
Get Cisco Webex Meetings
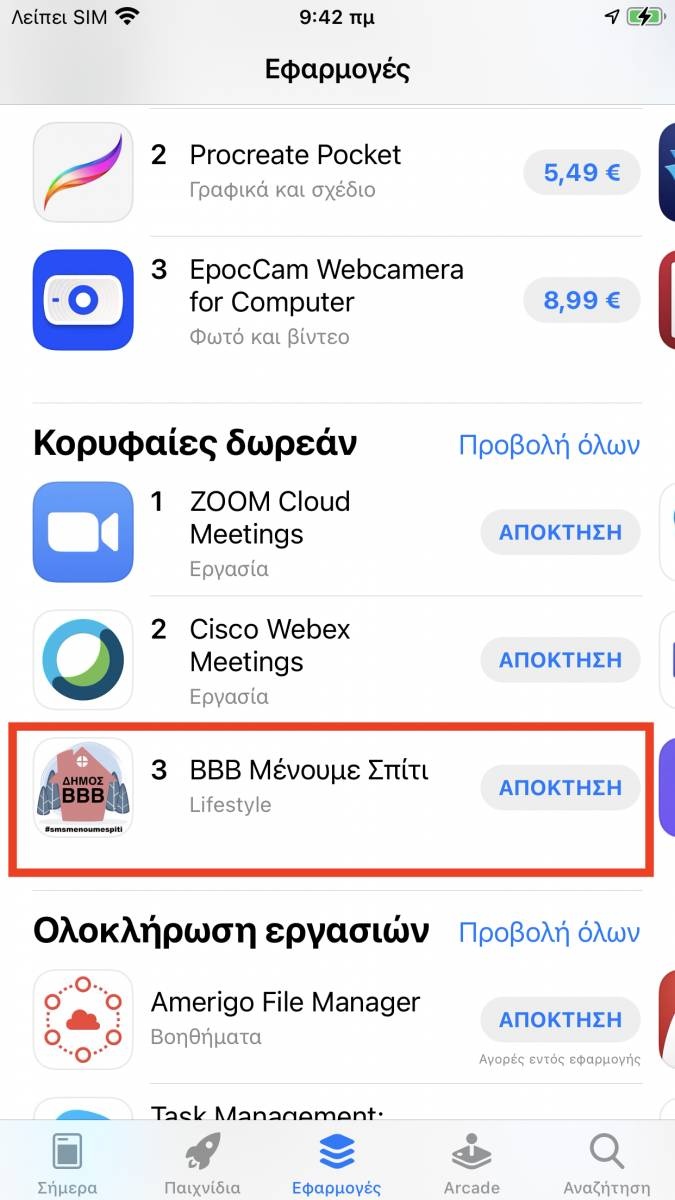tap(560, 660)
